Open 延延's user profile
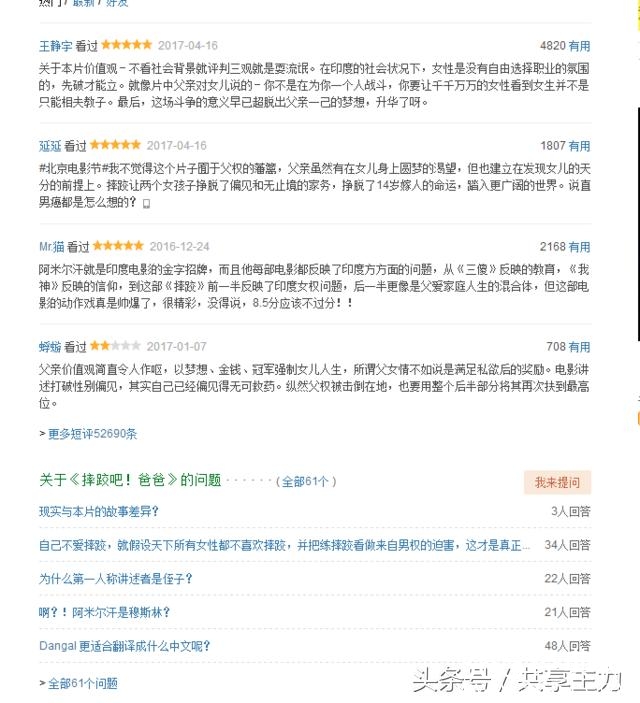The height and width of the screenshot is (703, 640). point(49,146)
